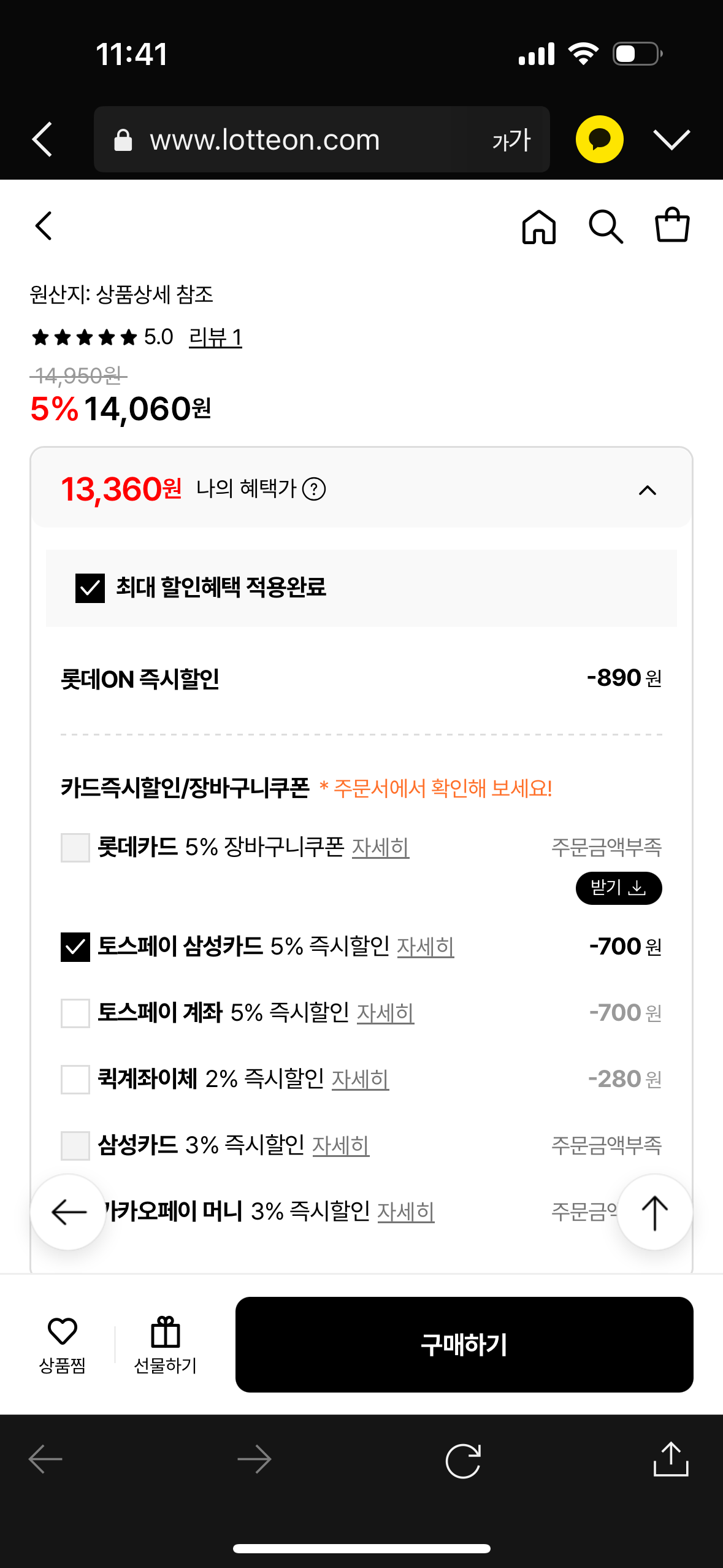Open the shopping bag icon
Image resolution: width=723 pixels, height=1568 pixels.
(672, 226)
